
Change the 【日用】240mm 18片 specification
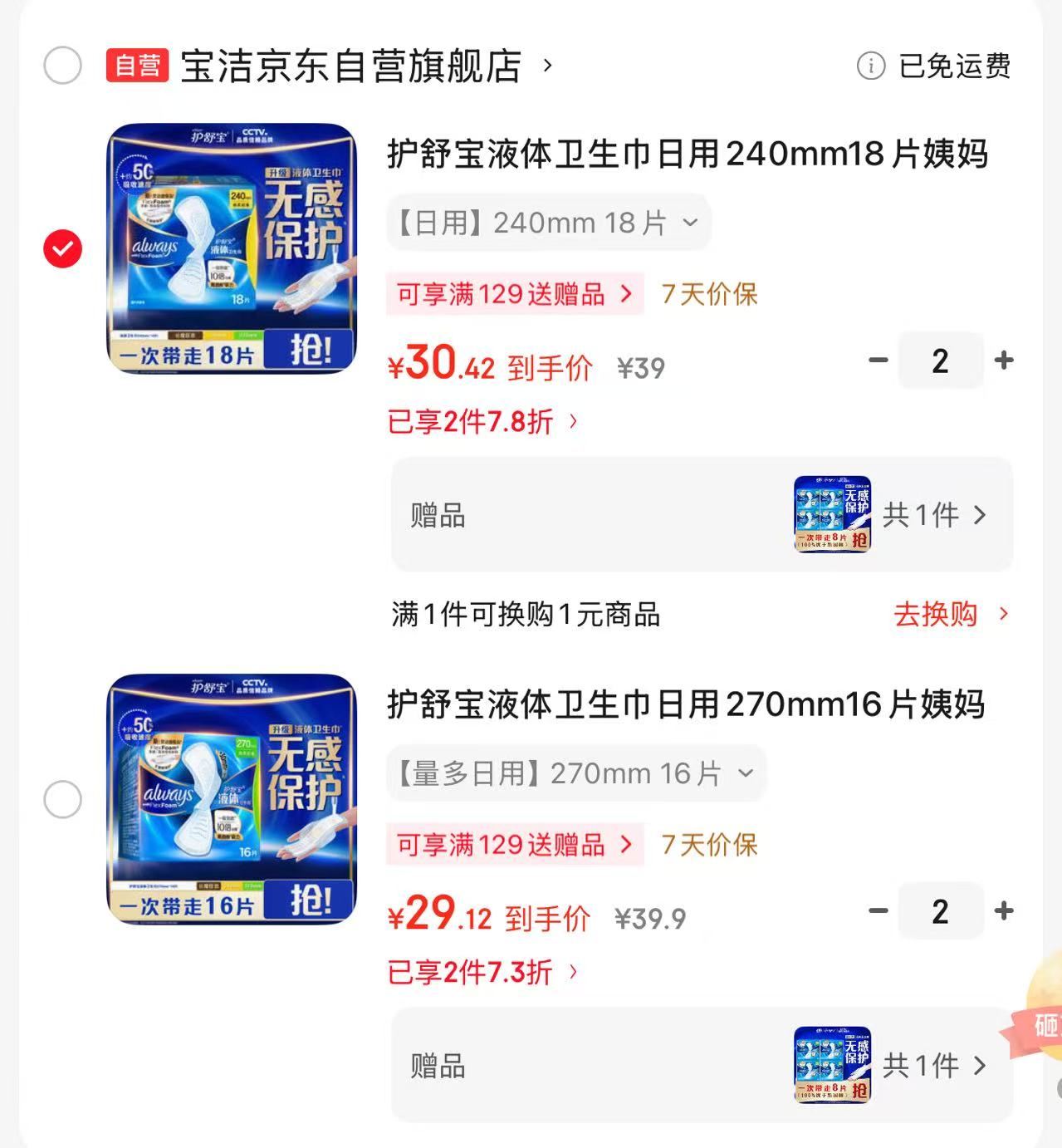(549, 223)
